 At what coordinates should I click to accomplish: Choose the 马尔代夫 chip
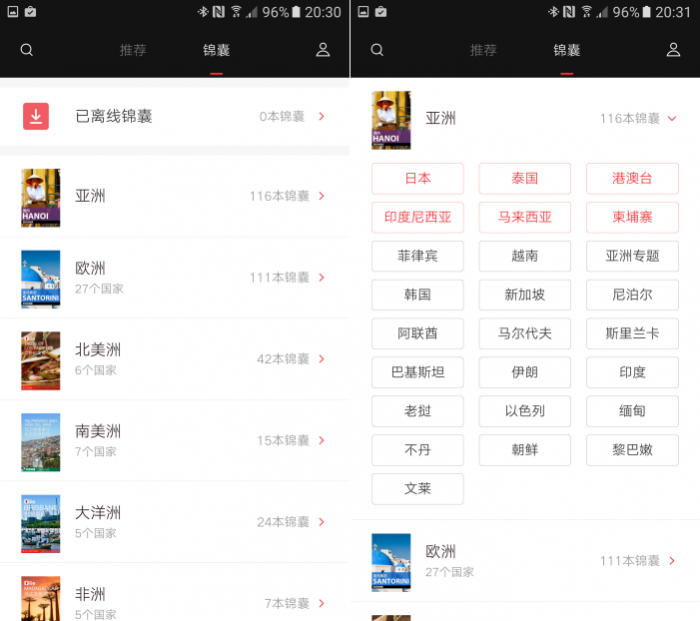pos(525,333)
